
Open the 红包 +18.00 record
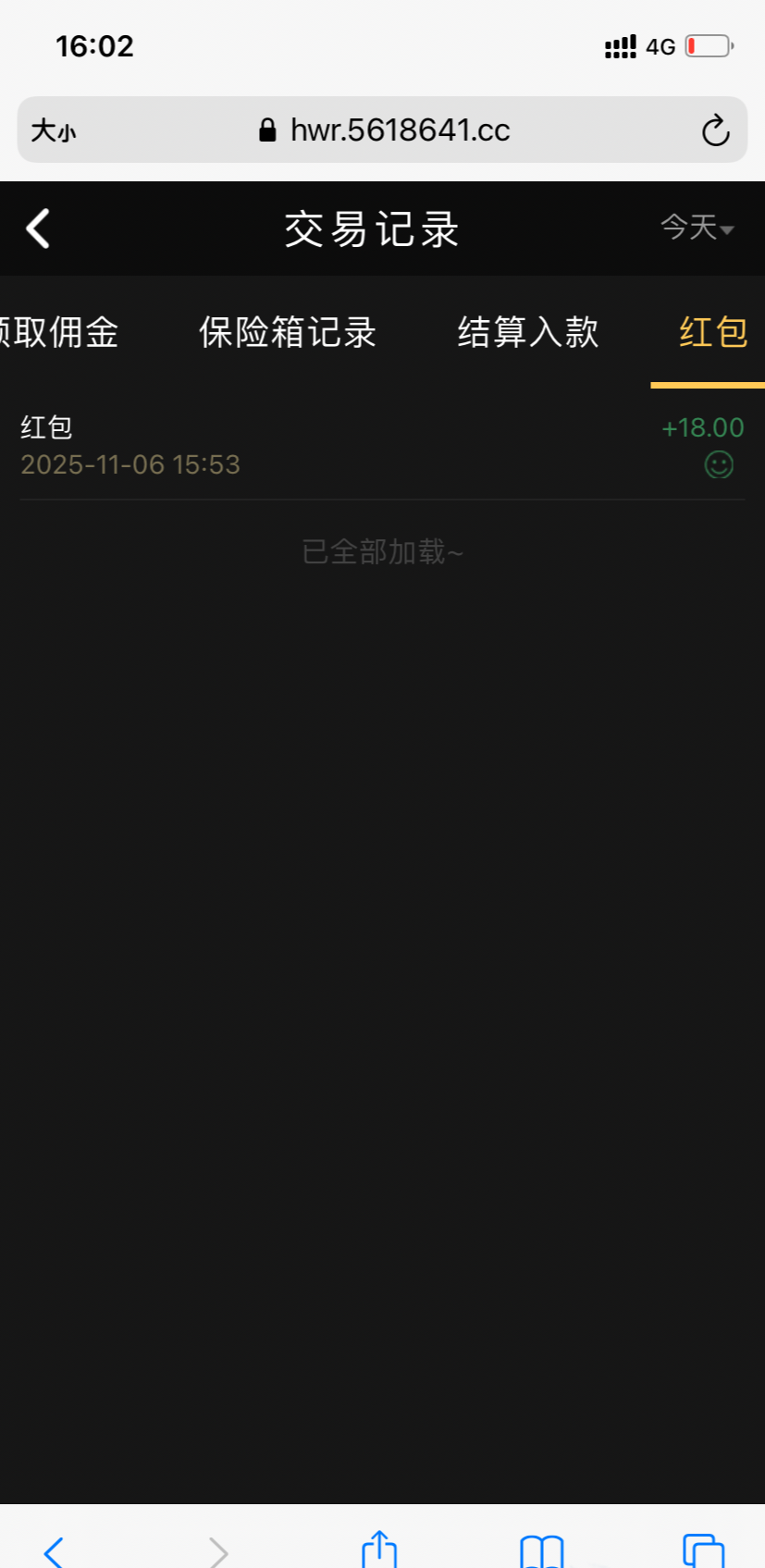[x=382, y=446]
